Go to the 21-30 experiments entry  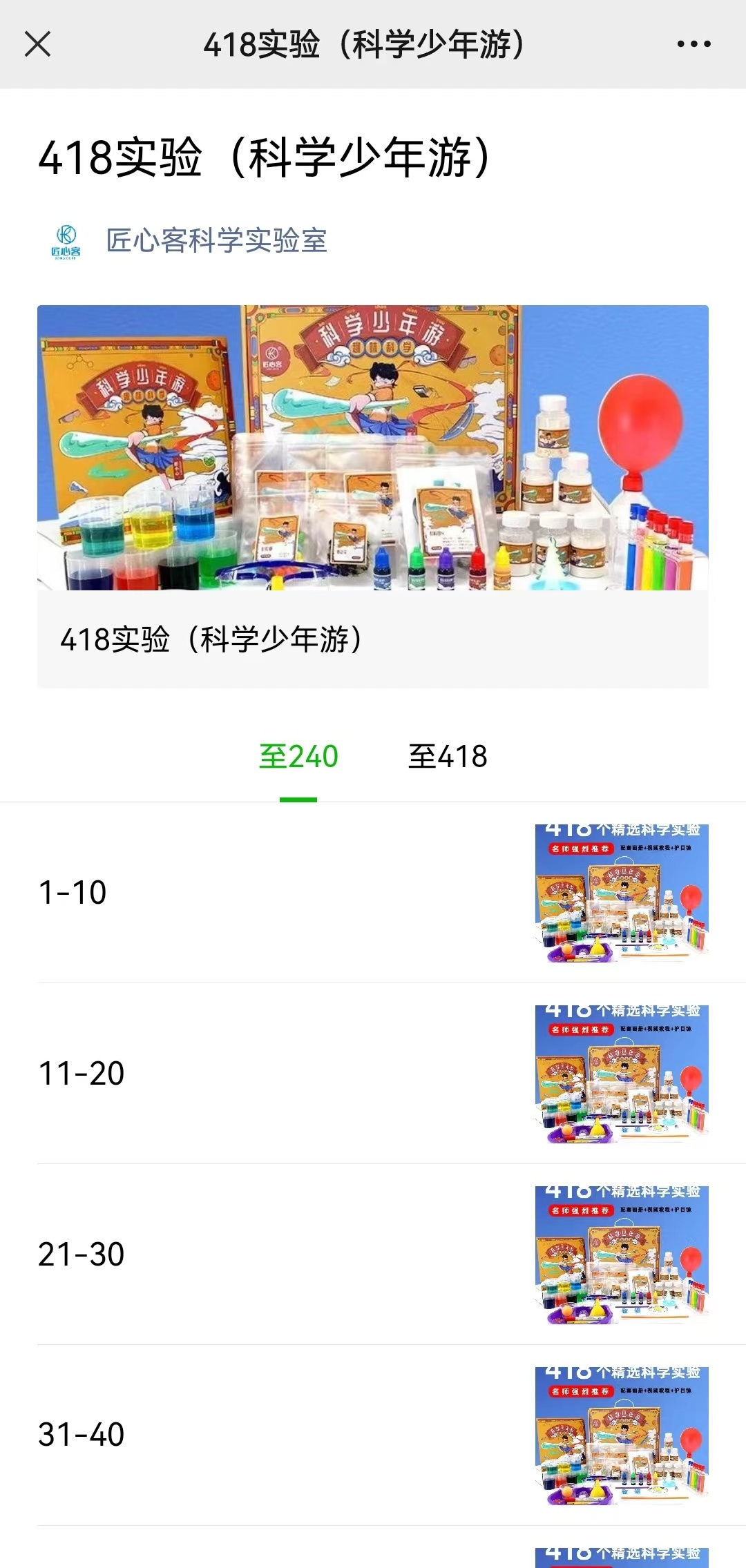[373, 1254]
